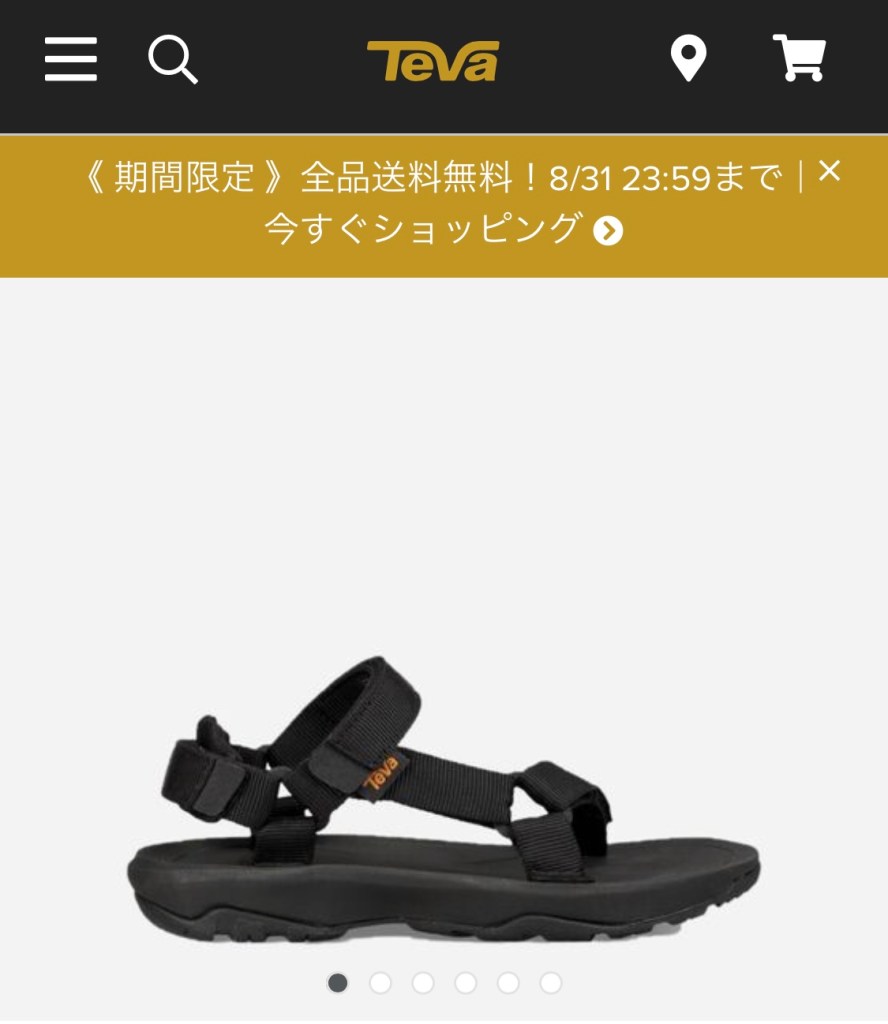Open the black sandal product image

[443, 800]
